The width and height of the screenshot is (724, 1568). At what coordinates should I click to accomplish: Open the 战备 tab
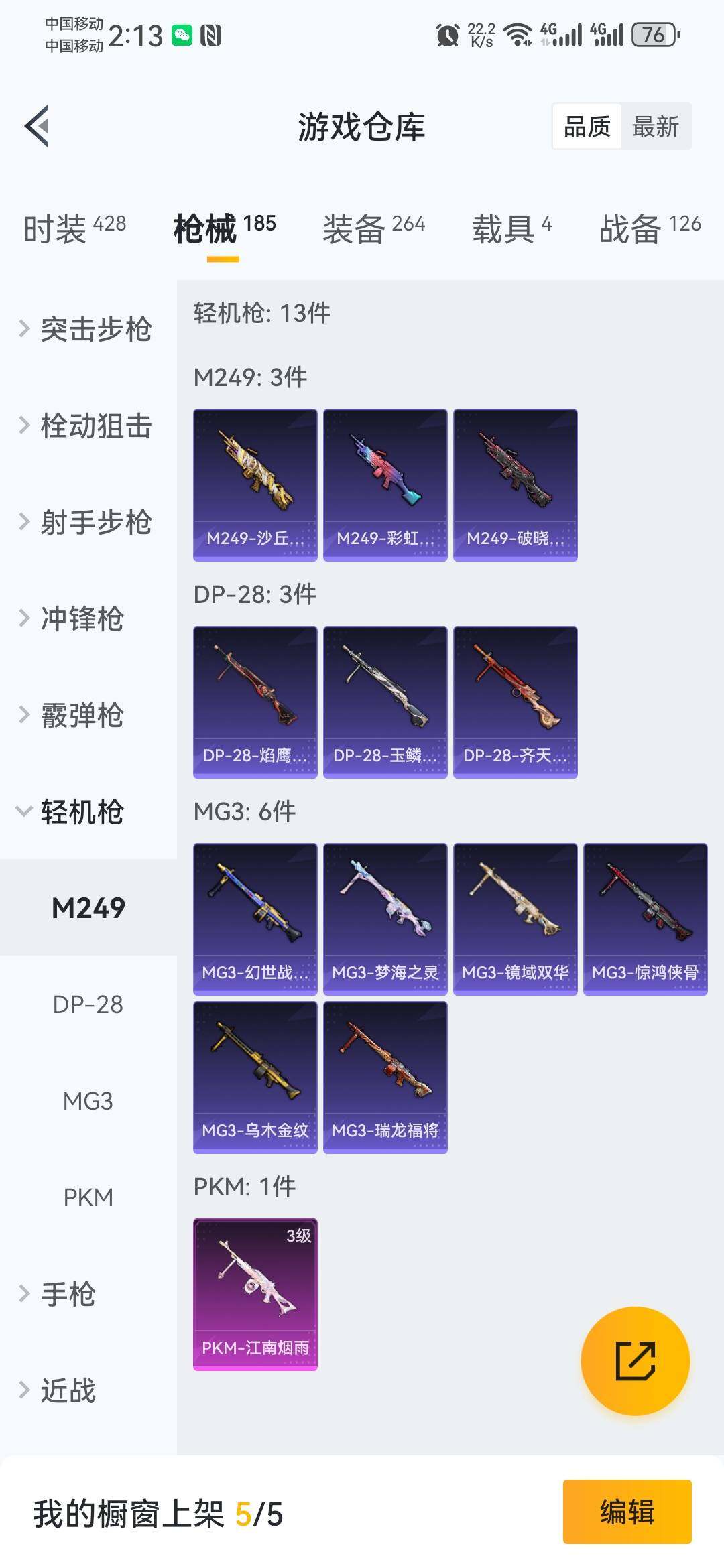pyautogui.click(x=650, y=228)
